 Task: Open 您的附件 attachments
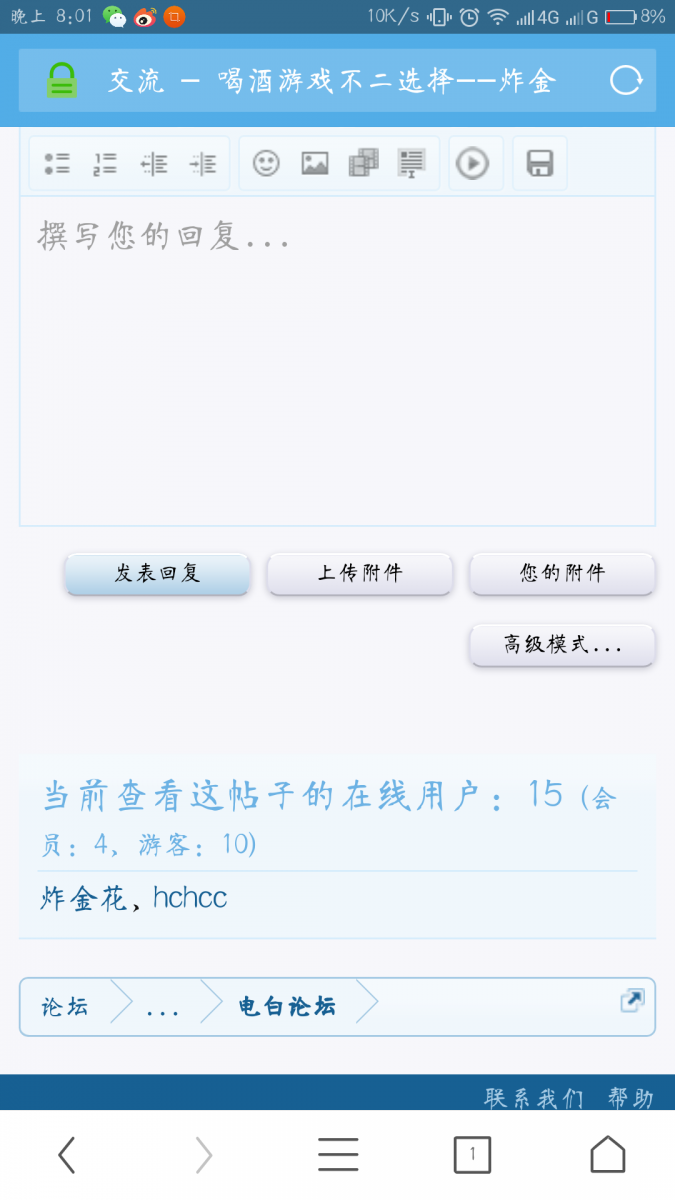pos(562,574)
